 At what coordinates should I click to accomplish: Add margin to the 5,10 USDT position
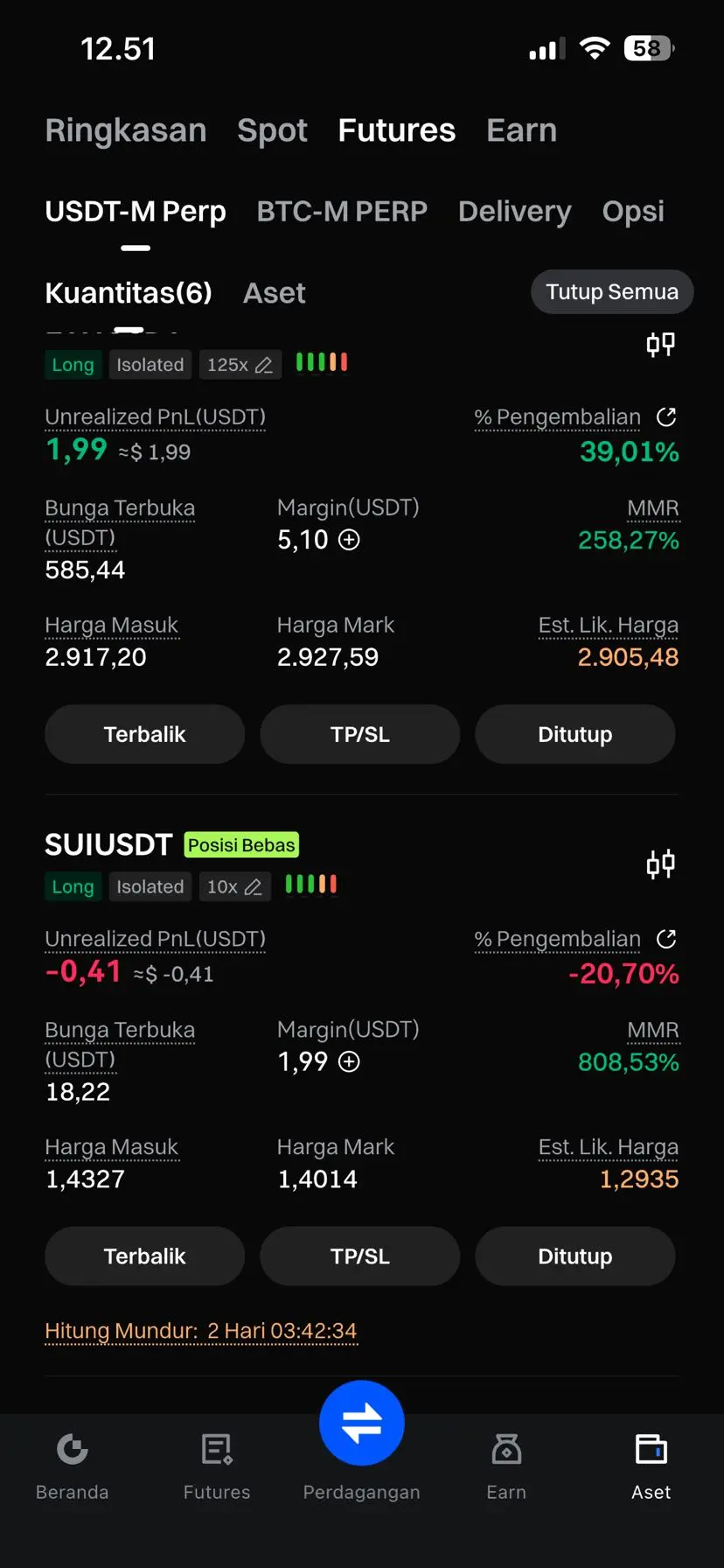click(x=349, y=540)
